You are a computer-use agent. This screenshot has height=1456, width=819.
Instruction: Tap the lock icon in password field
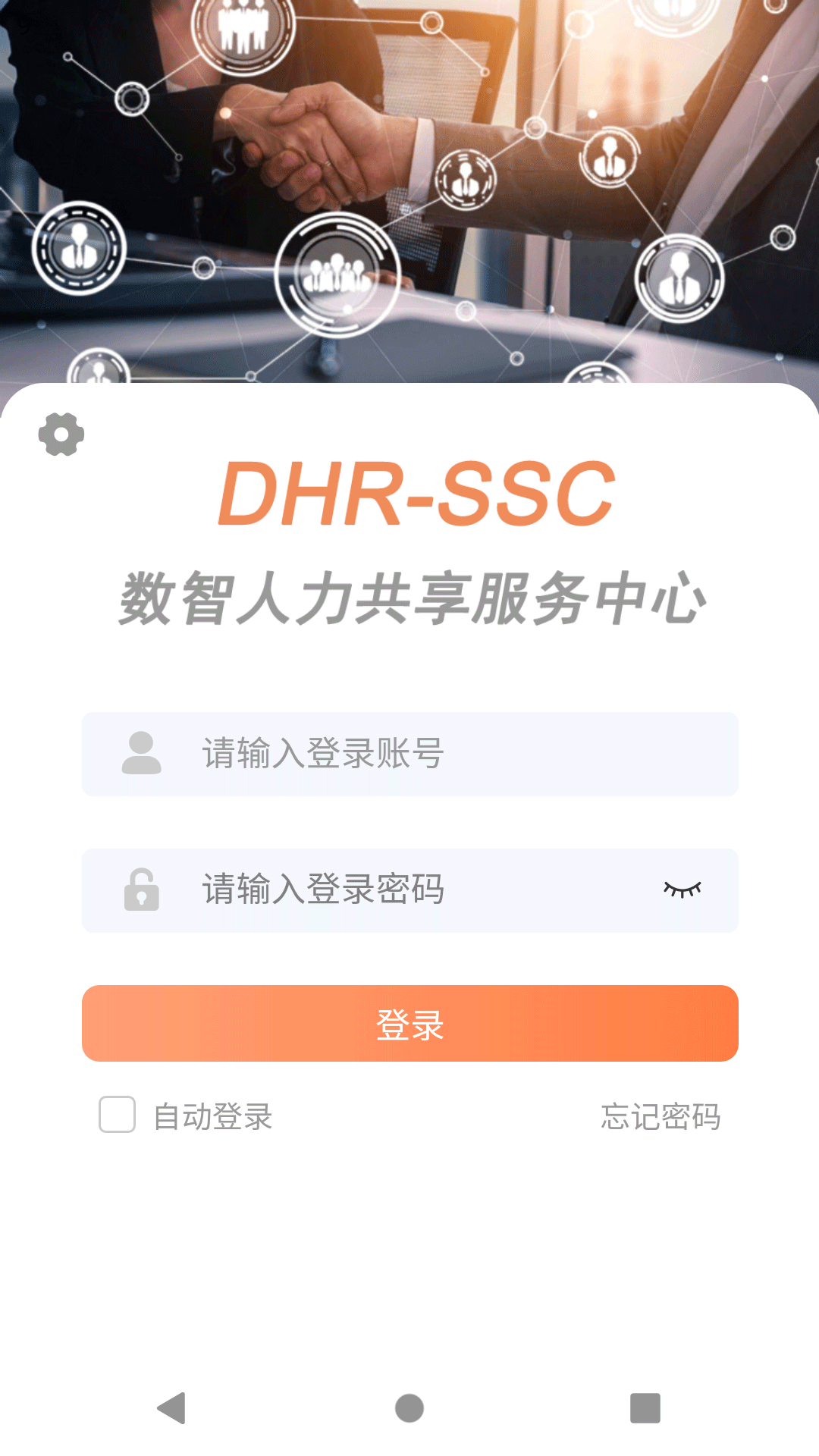tap(139, 890)
